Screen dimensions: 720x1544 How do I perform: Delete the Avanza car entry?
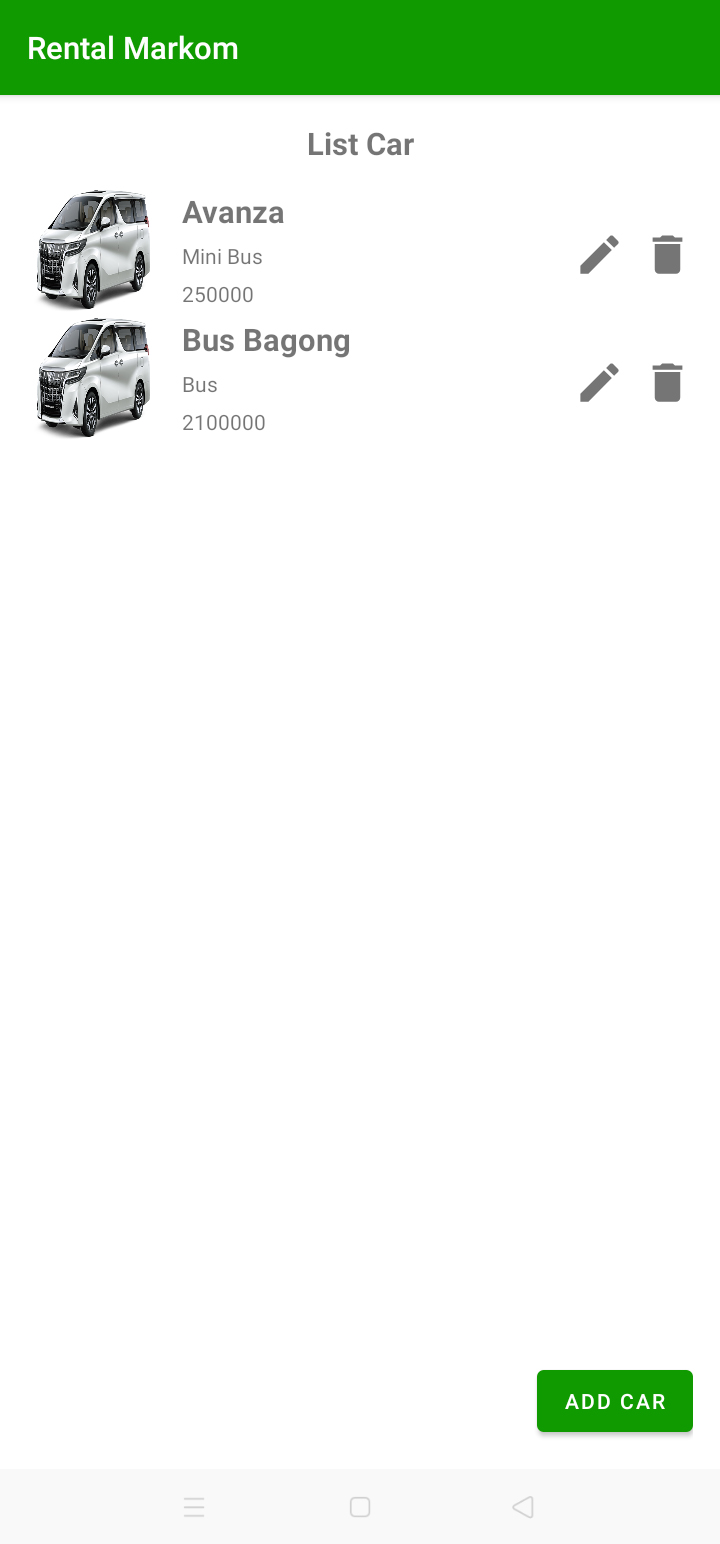[x=667, y=254]
